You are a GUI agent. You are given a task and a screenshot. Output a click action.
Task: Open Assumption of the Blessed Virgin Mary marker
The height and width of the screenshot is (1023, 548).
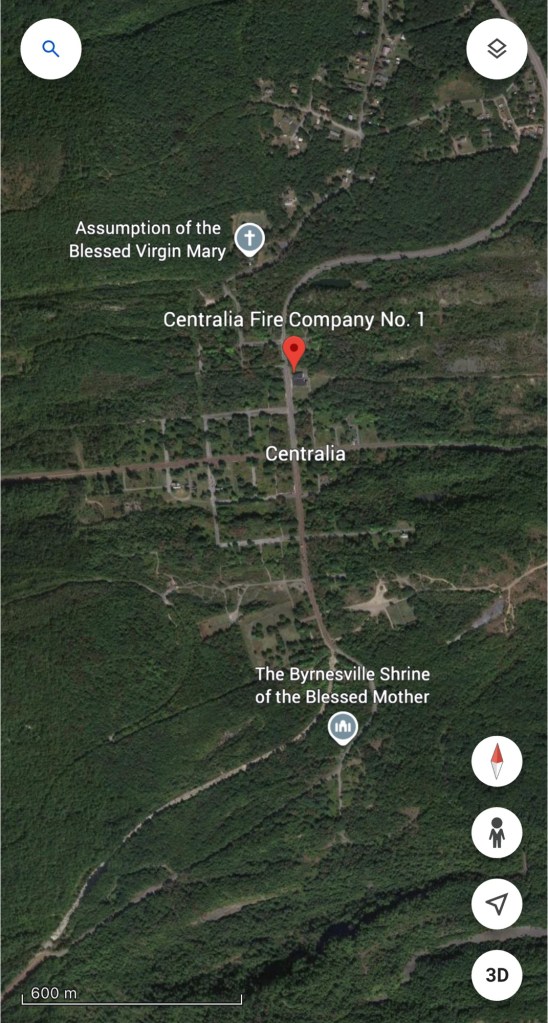[x=249, y=241]
